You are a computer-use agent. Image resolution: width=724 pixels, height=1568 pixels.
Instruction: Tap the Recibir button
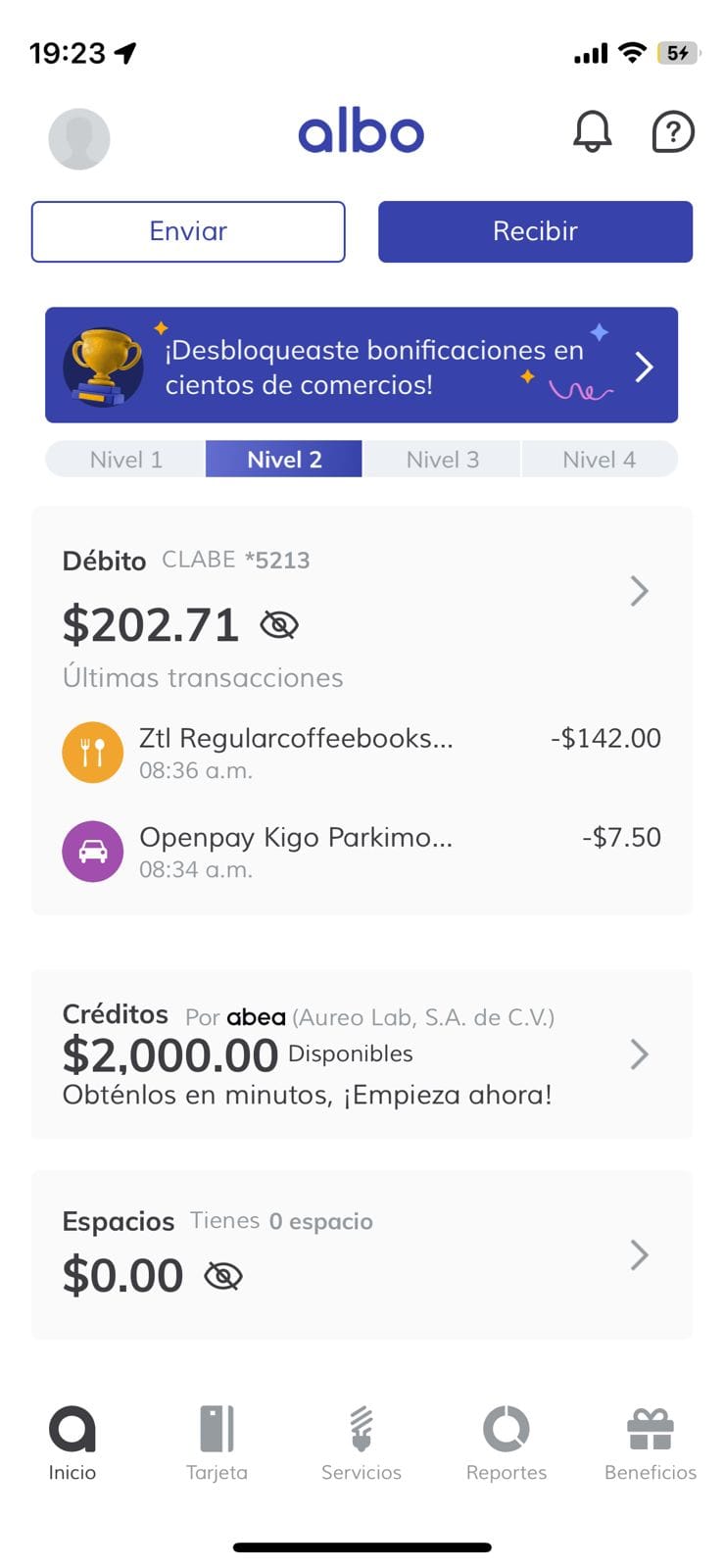click(x=535, y=231)
